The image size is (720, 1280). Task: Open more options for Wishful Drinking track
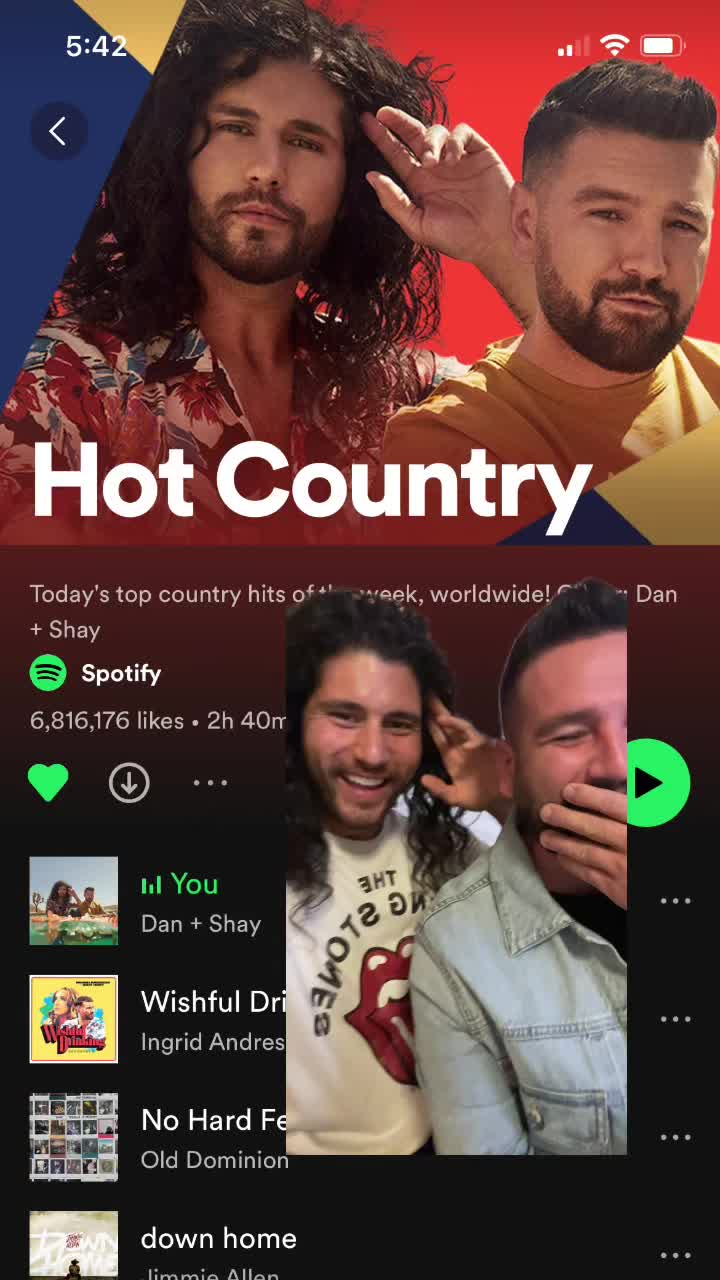(675, 1019)
